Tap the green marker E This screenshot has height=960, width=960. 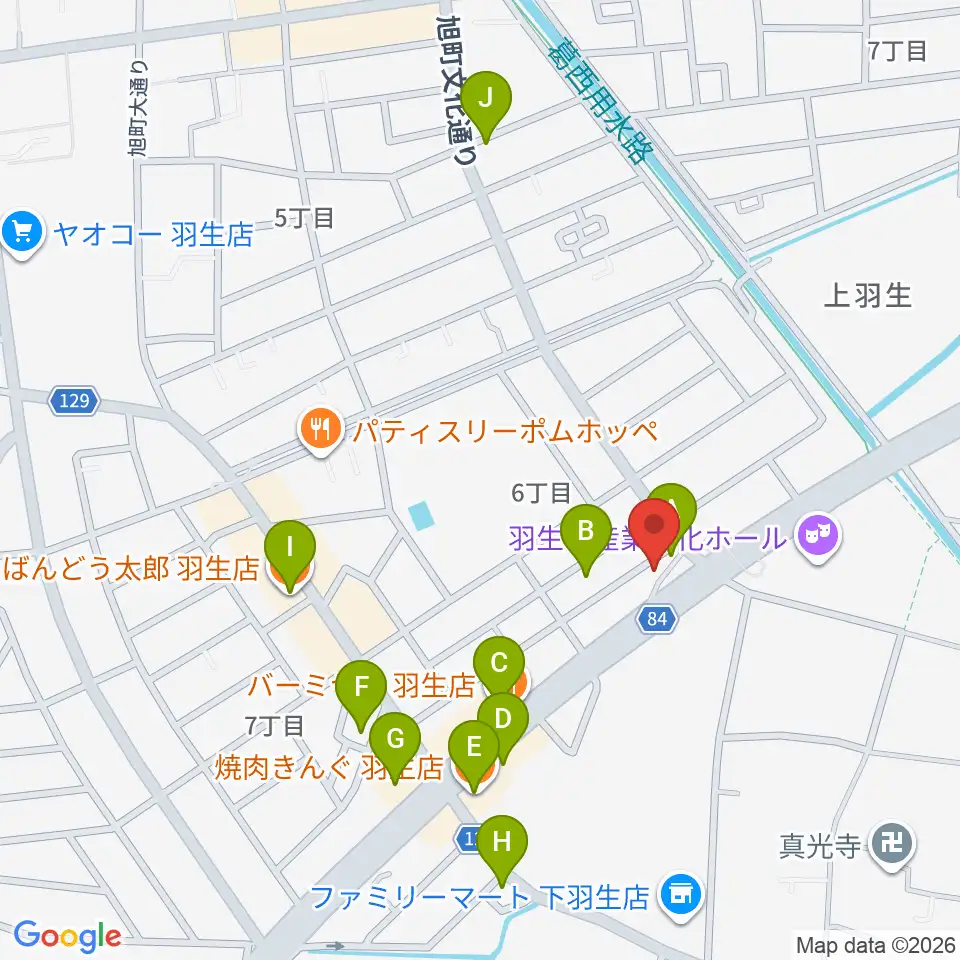click(x=474, y=757)
